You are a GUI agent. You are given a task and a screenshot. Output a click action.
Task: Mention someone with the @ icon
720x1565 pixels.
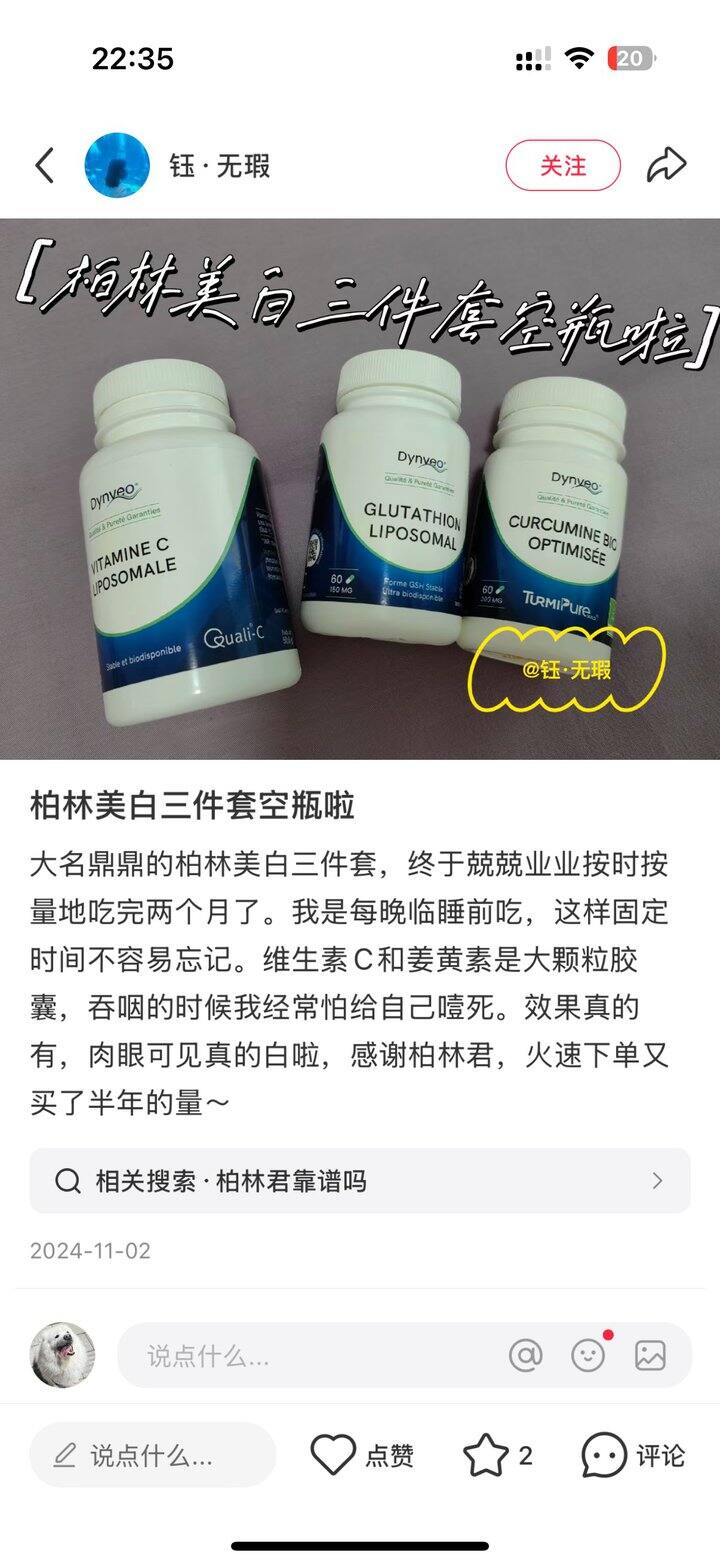coord(526,1355)
